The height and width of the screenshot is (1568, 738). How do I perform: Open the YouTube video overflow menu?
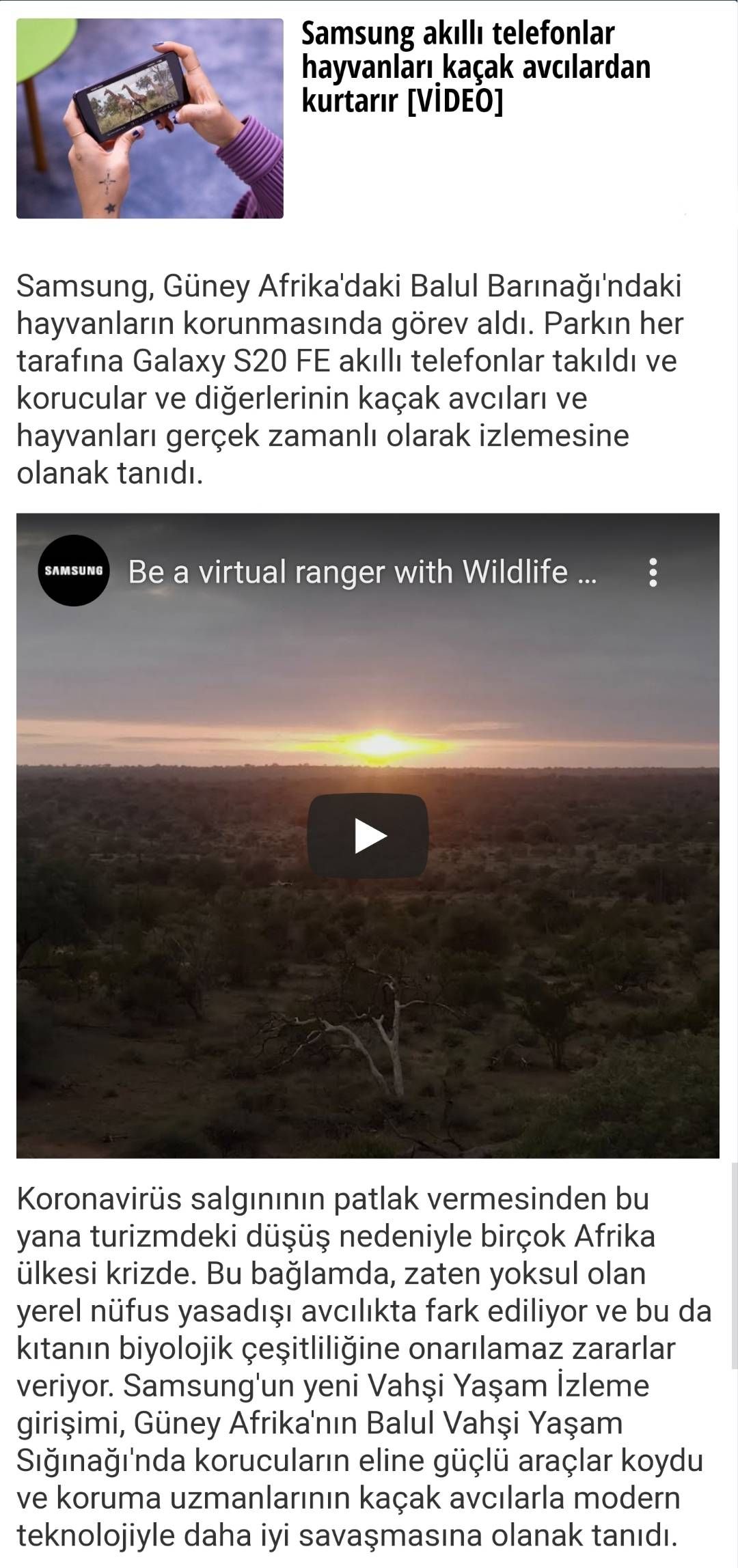click(x=653, y=572)
